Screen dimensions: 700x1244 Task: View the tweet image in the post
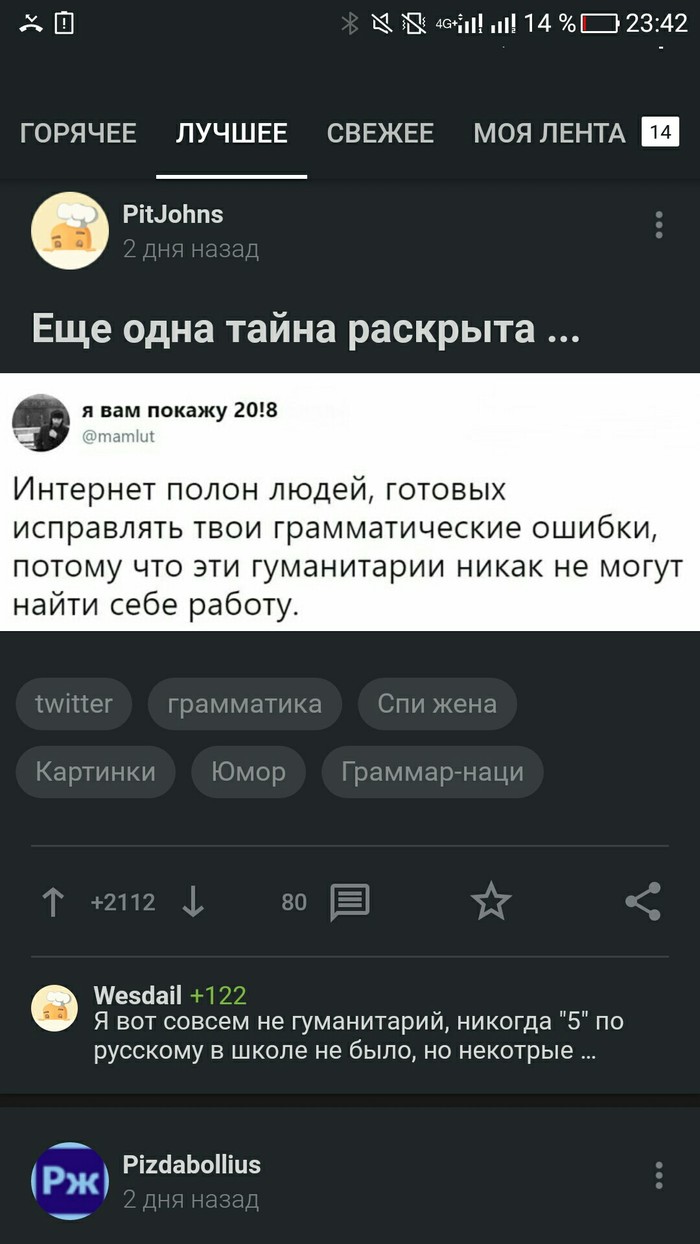[x=350, y=502]
